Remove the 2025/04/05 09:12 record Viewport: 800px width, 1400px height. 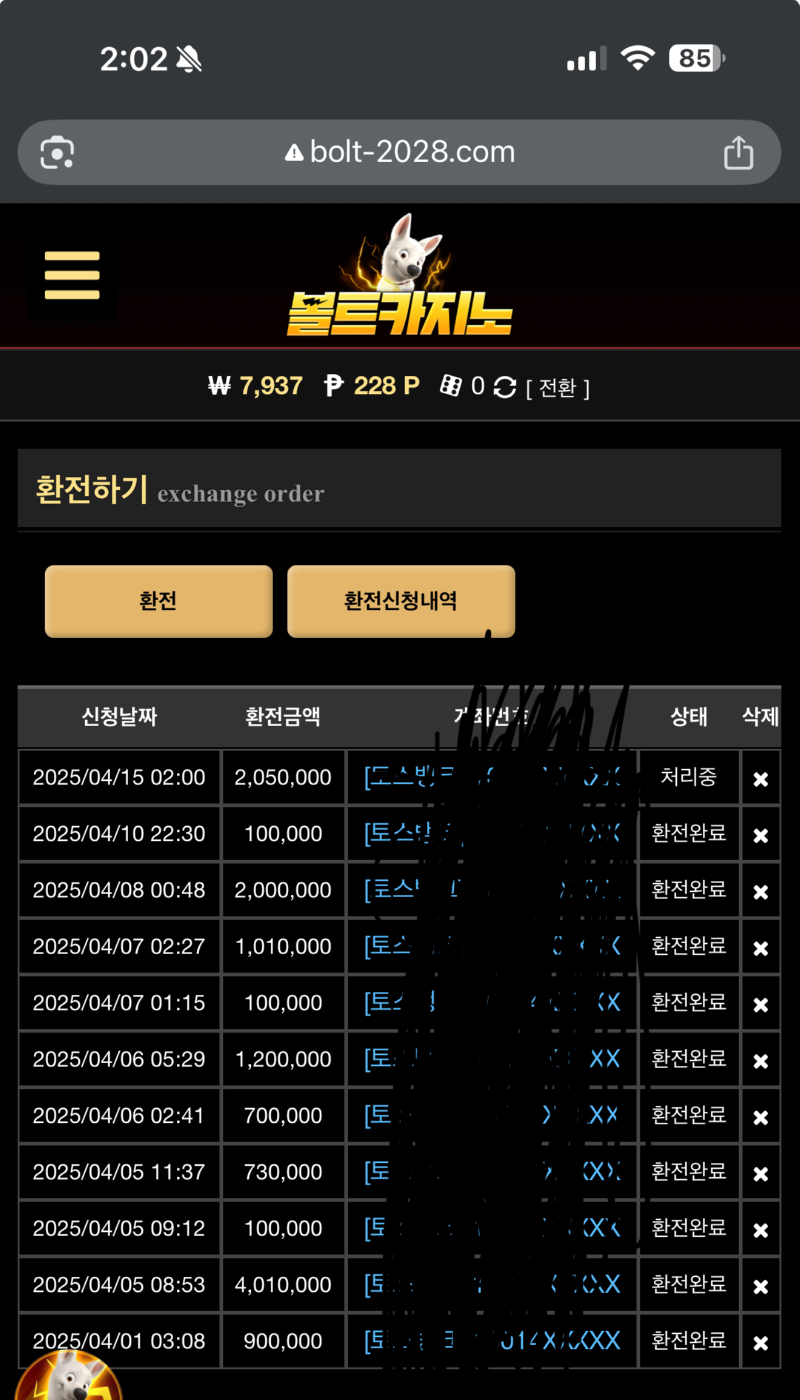coord(760,1230)
